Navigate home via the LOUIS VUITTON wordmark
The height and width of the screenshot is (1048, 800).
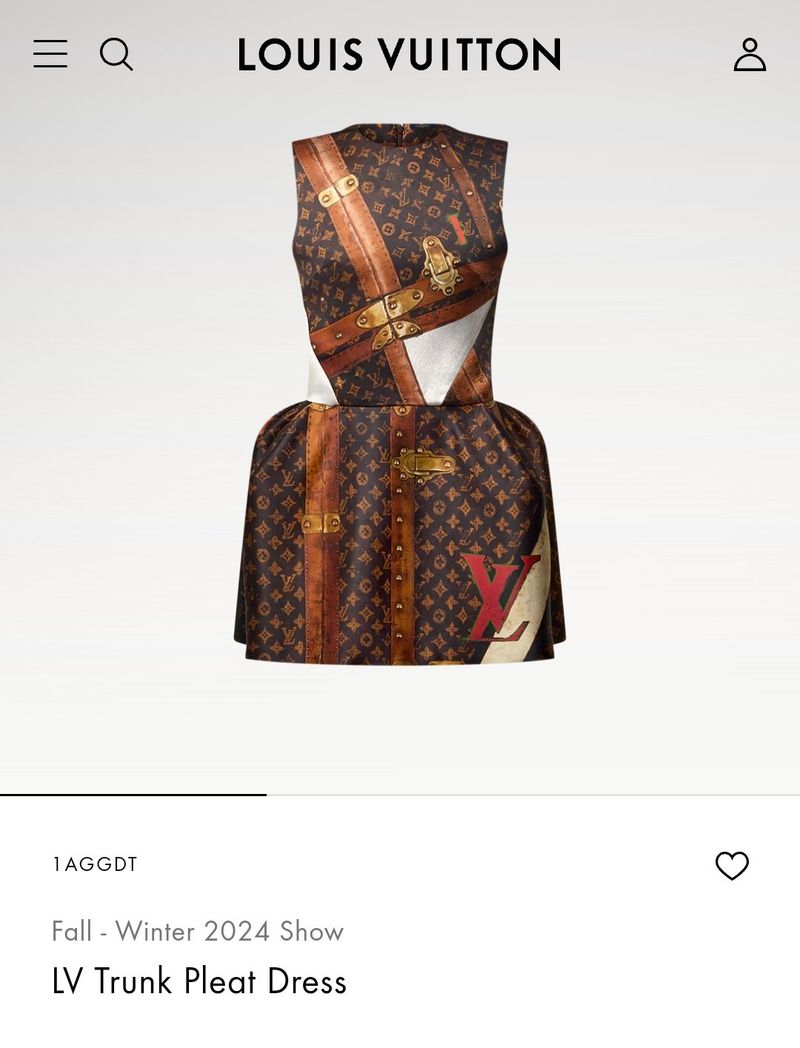[397, 56]
